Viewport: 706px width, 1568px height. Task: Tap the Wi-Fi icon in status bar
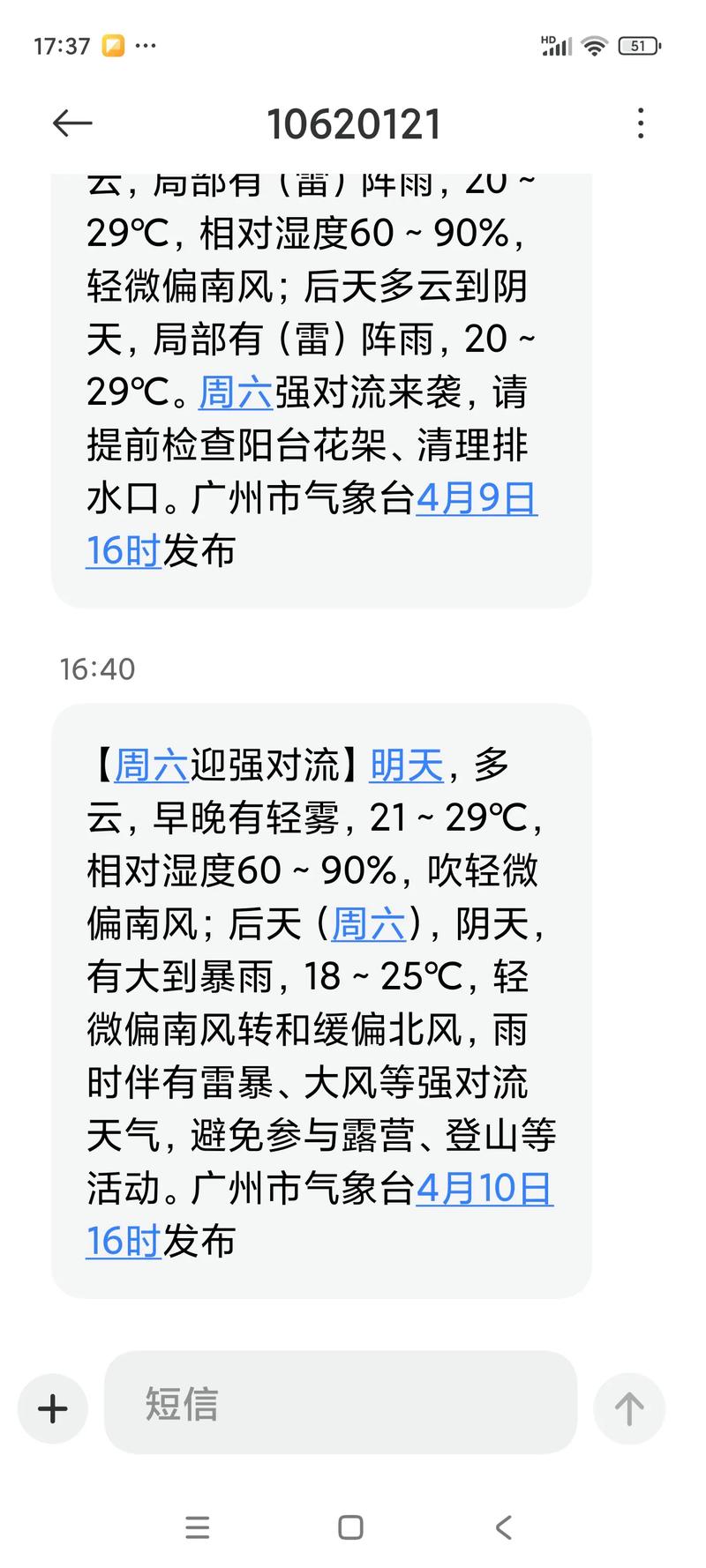tap(596, 46)
